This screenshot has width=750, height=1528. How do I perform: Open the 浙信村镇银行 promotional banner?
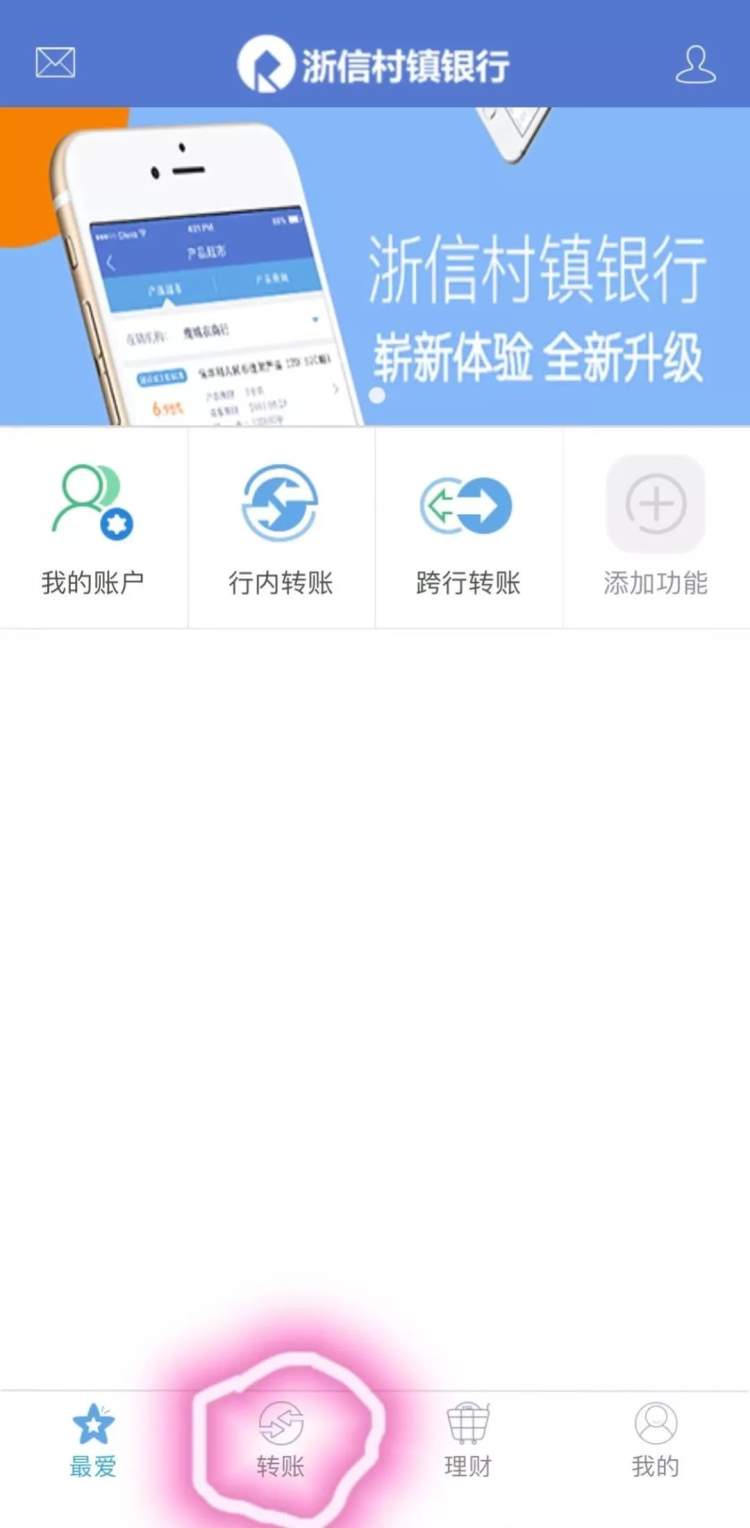(x=375, y=266)
